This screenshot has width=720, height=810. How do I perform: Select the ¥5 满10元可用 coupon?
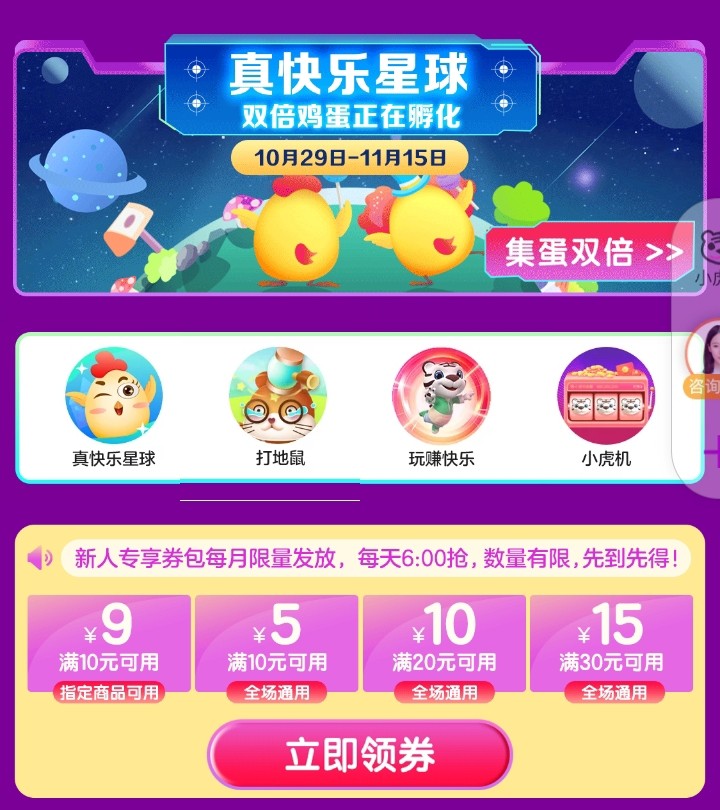[277, 647]
